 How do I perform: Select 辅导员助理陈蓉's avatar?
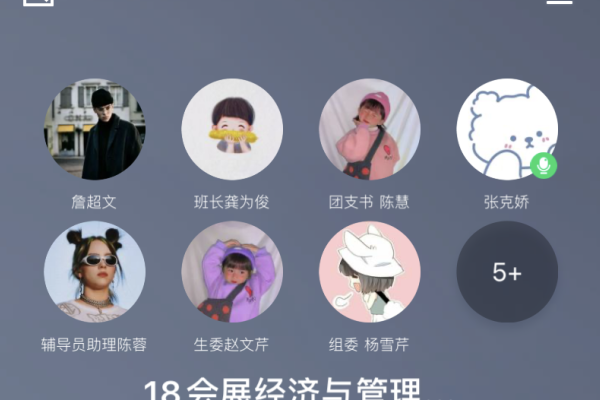pos(94,272)
